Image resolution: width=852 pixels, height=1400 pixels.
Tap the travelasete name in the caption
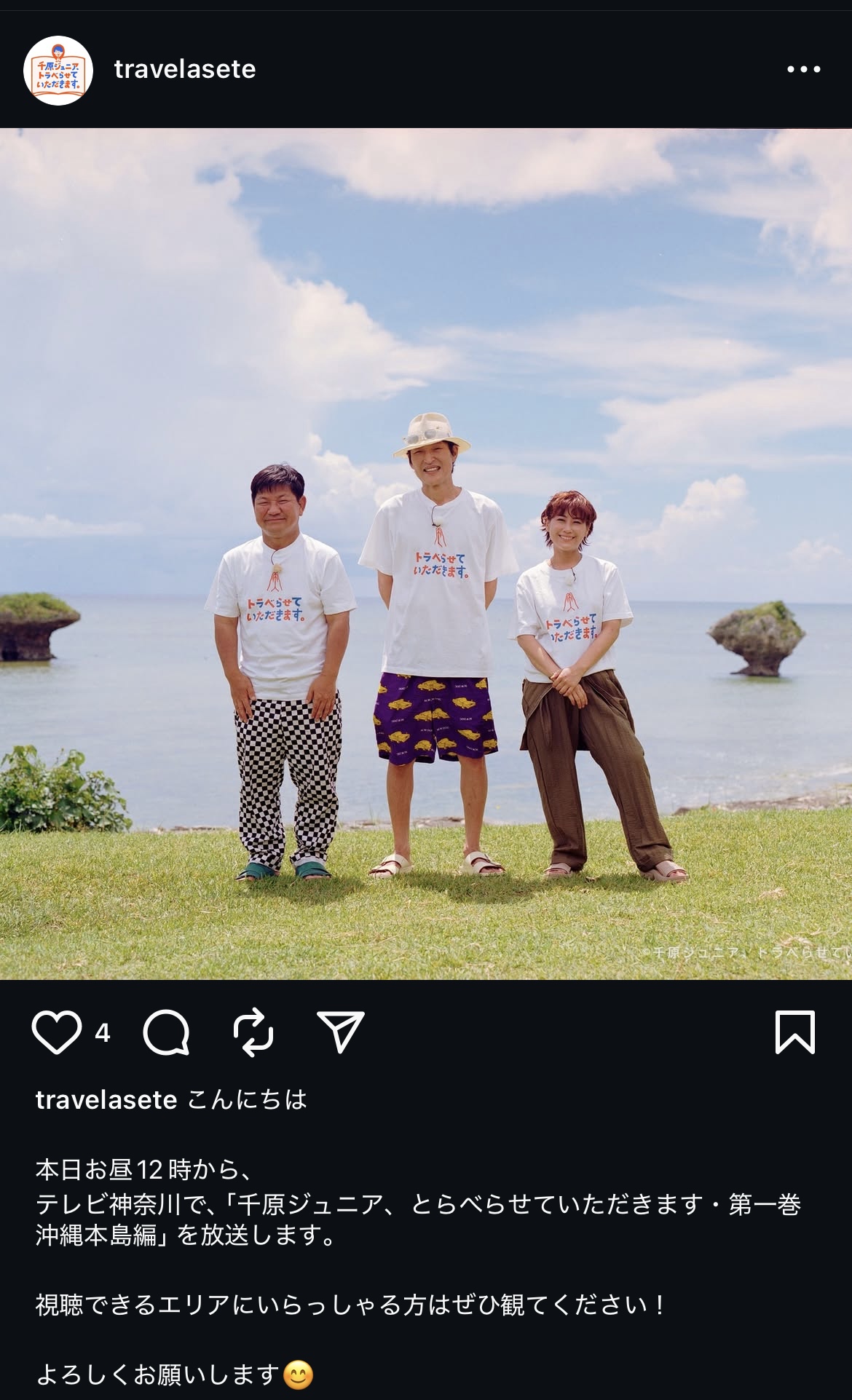(x=106, y=1099)
